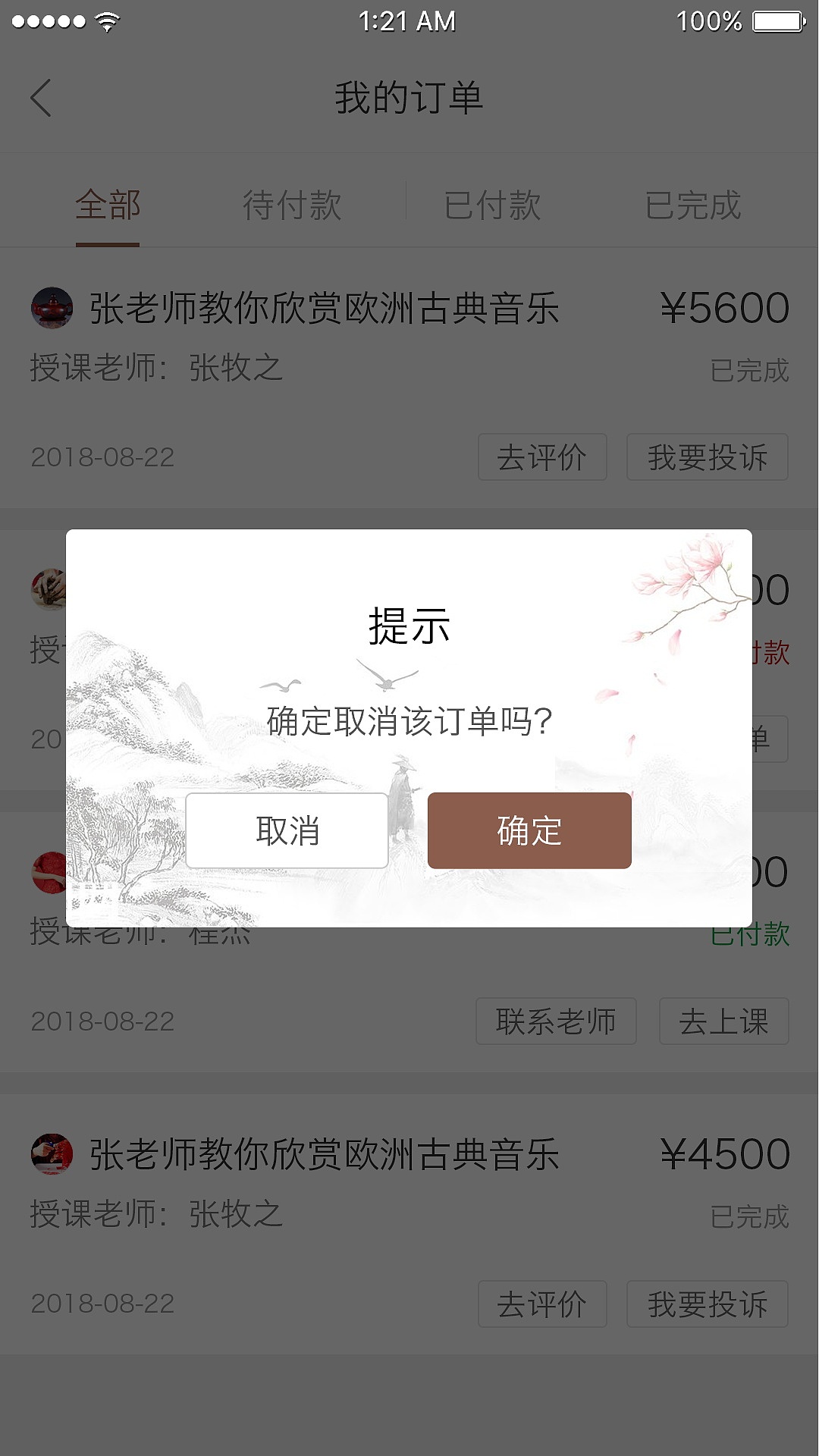Select the 全部 tab
Image resolution: width=819 pixels, height=1456 pixels.
coord(108,205)
